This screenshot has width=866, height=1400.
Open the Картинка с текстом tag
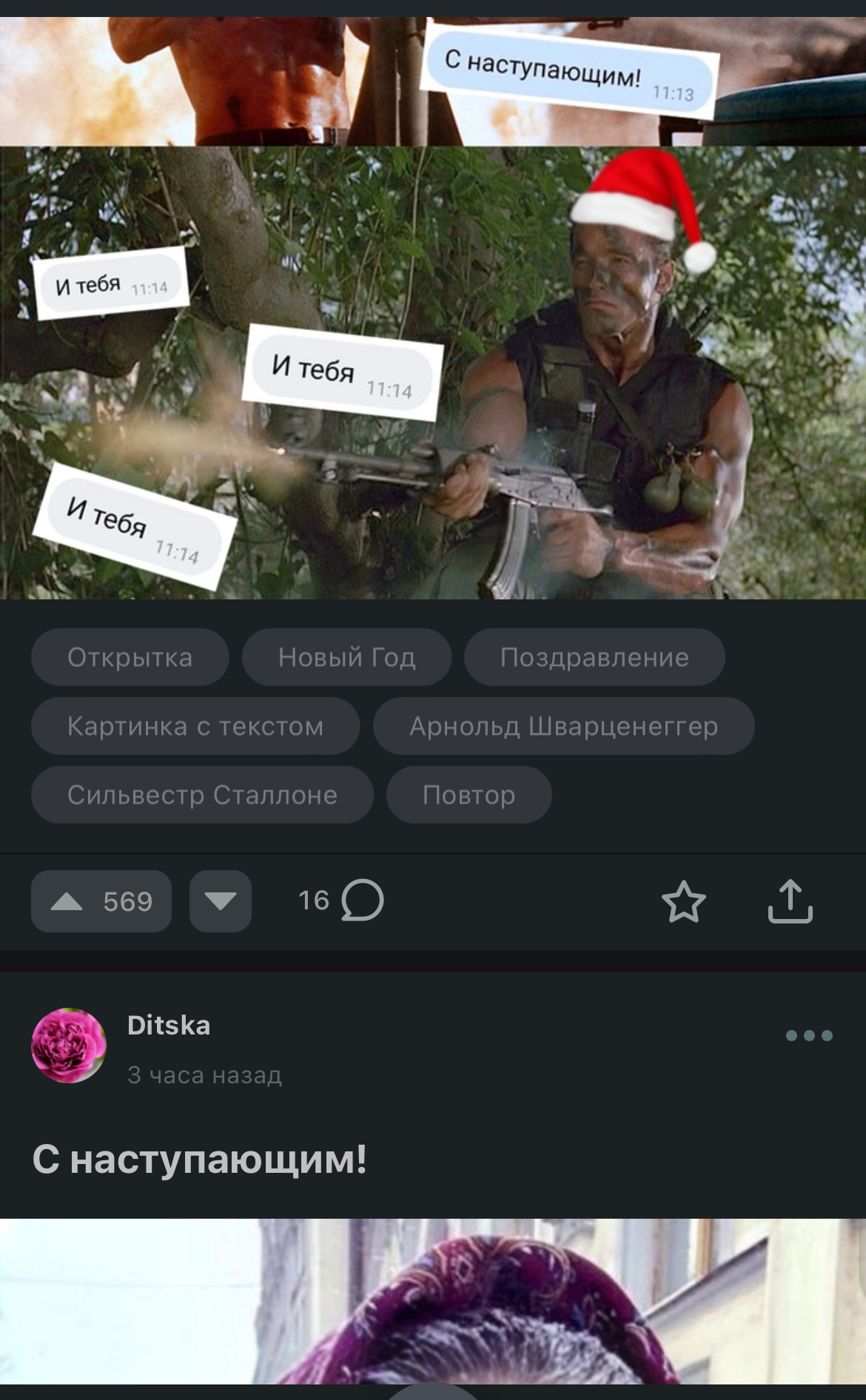click(195, 726)
